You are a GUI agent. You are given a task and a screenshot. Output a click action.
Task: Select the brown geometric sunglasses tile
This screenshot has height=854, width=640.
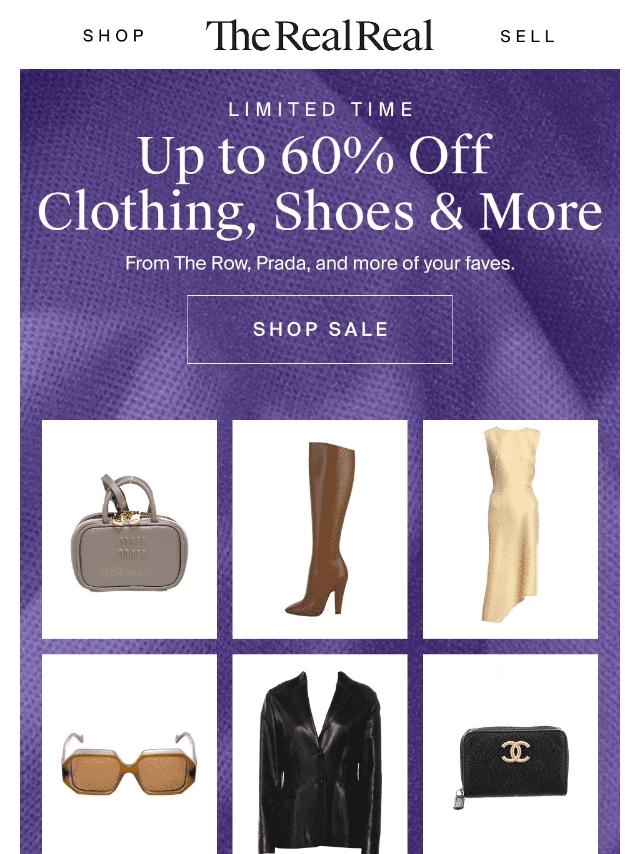(130, 754)
